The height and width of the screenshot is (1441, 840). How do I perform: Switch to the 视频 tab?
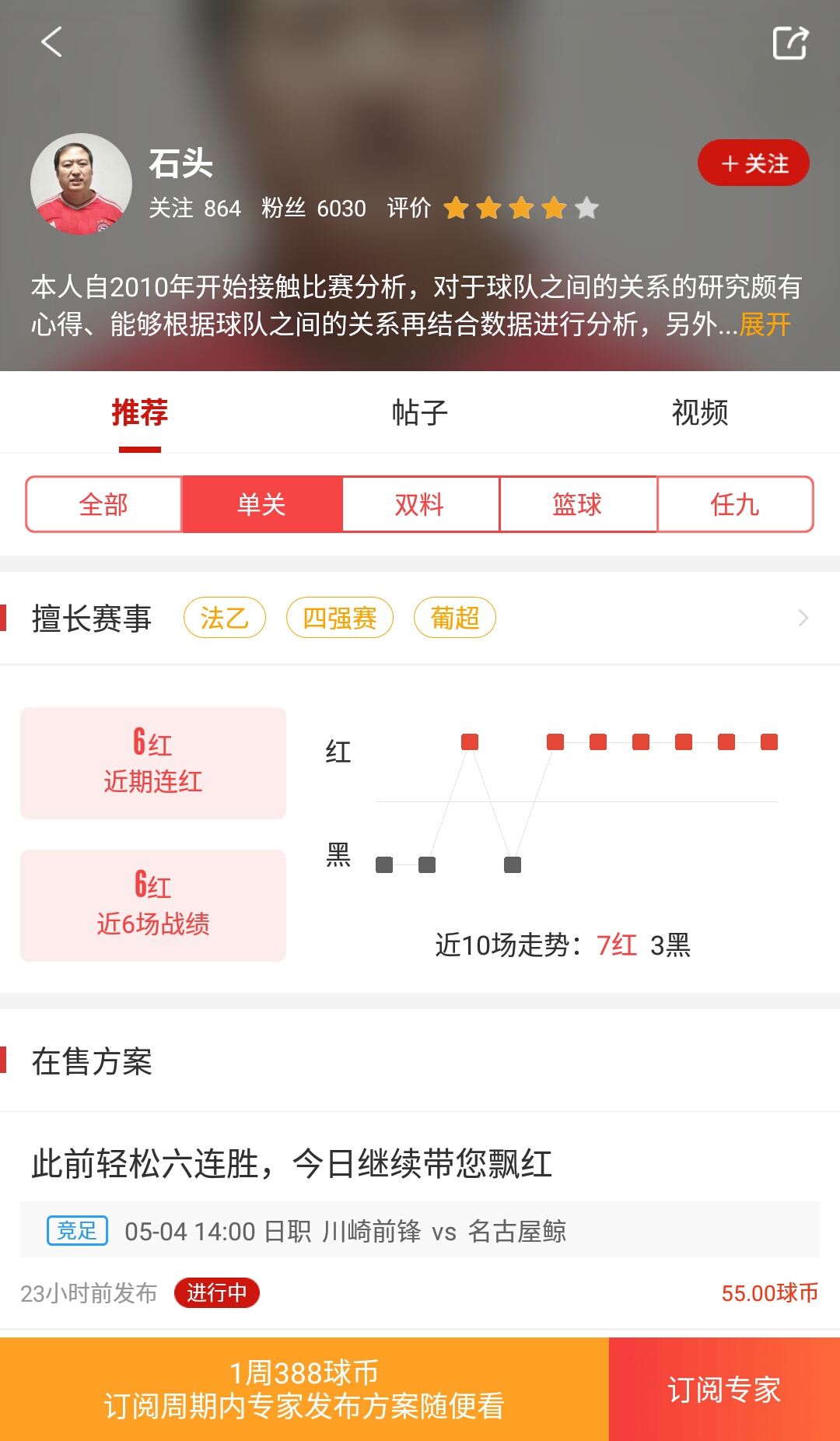click(700, 412)
